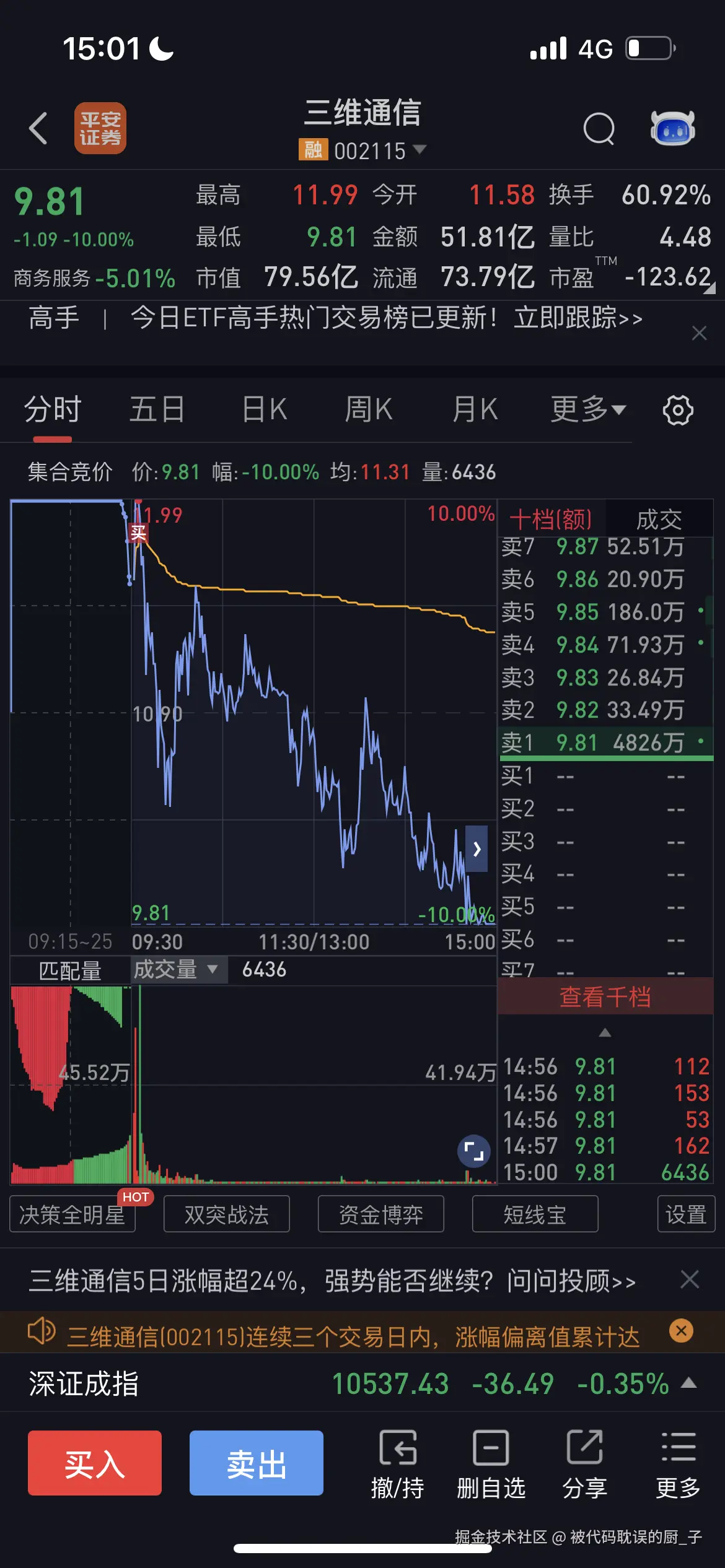Image resolution: width=725 pixels, height=1568 pixels.
Task: Tap the back arrow to exit stock page
Action: (x=38, y=128)
